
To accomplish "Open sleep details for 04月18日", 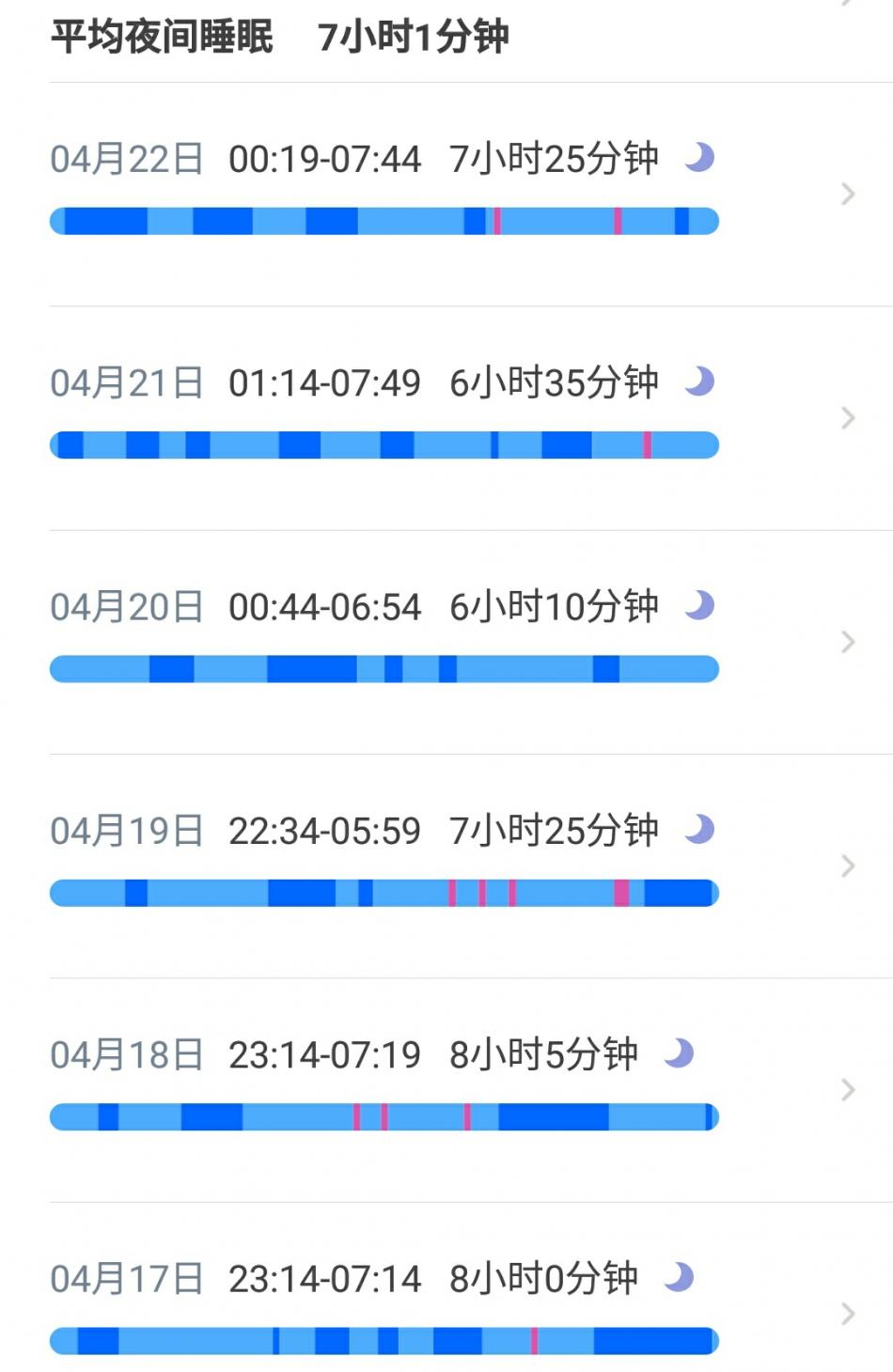I will pos(446,1088).
